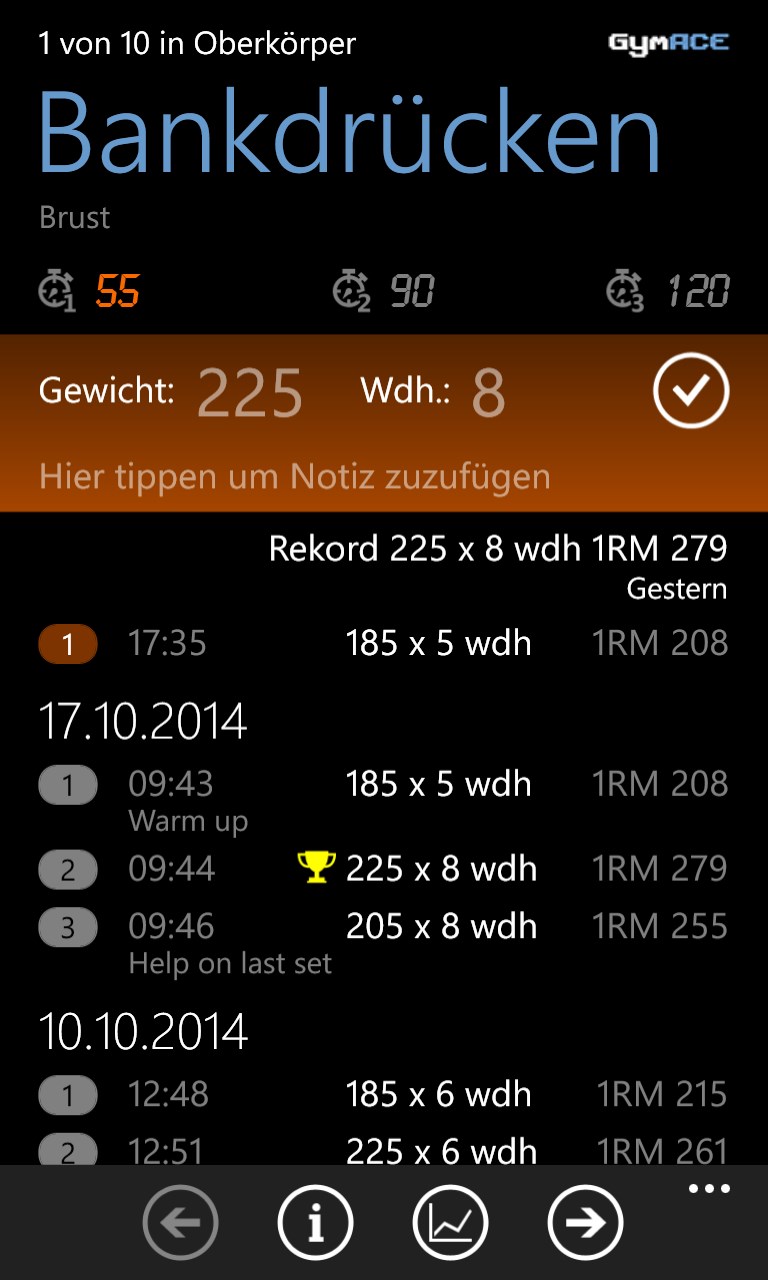Advance to the next exercise with the arrow
This screenshot has width=768, height=1280.
tap(586, 1222)
